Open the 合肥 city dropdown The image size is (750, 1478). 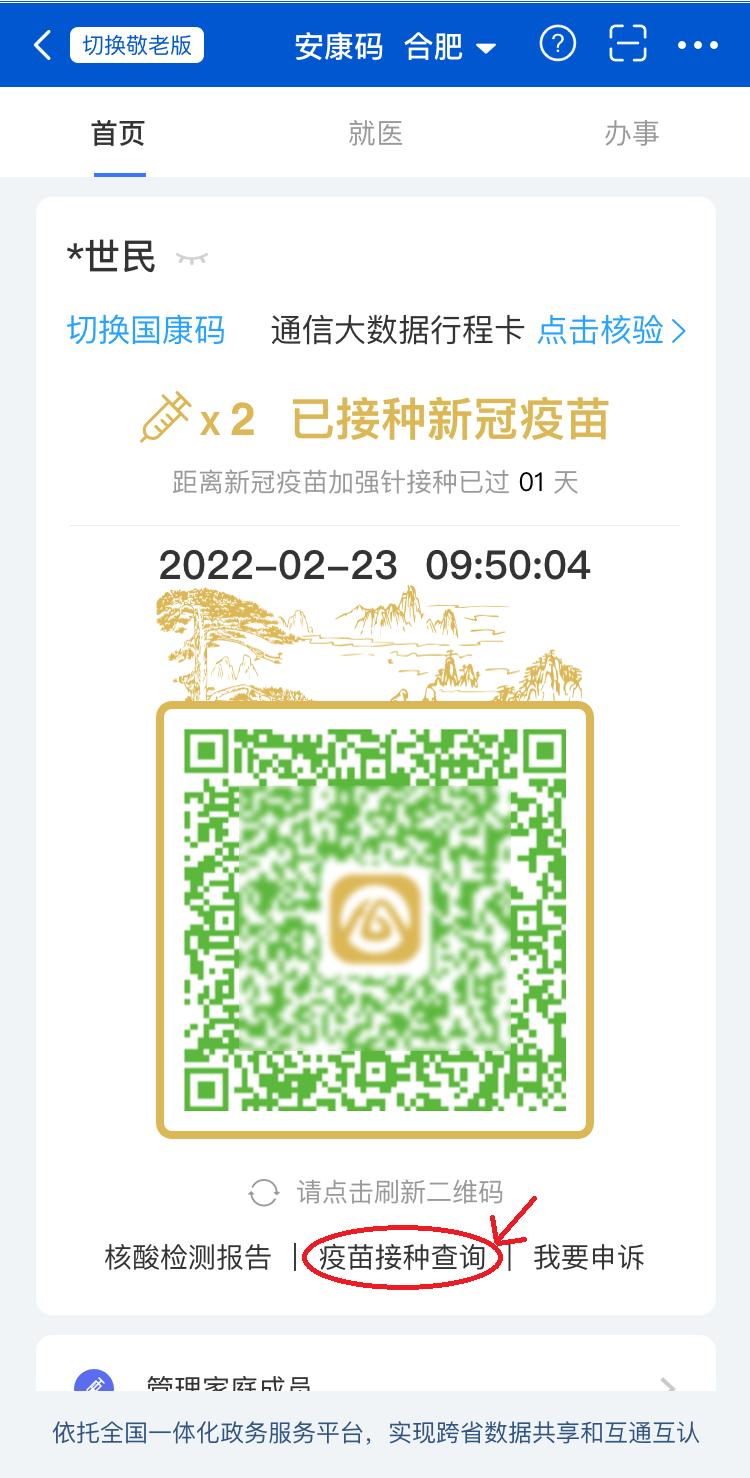click(x=450, y=47)
